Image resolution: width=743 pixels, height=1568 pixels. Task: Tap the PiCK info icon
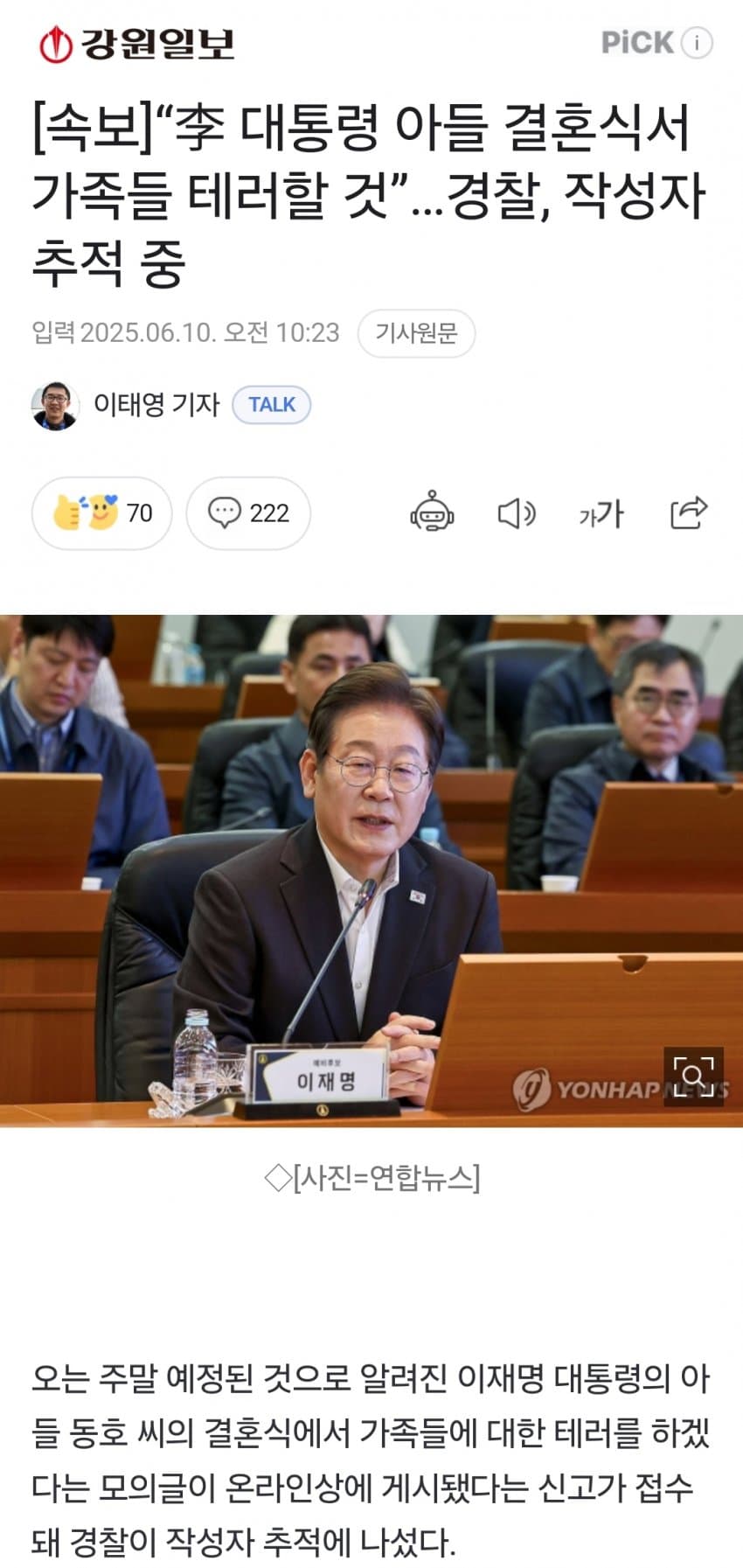(697, 42)
